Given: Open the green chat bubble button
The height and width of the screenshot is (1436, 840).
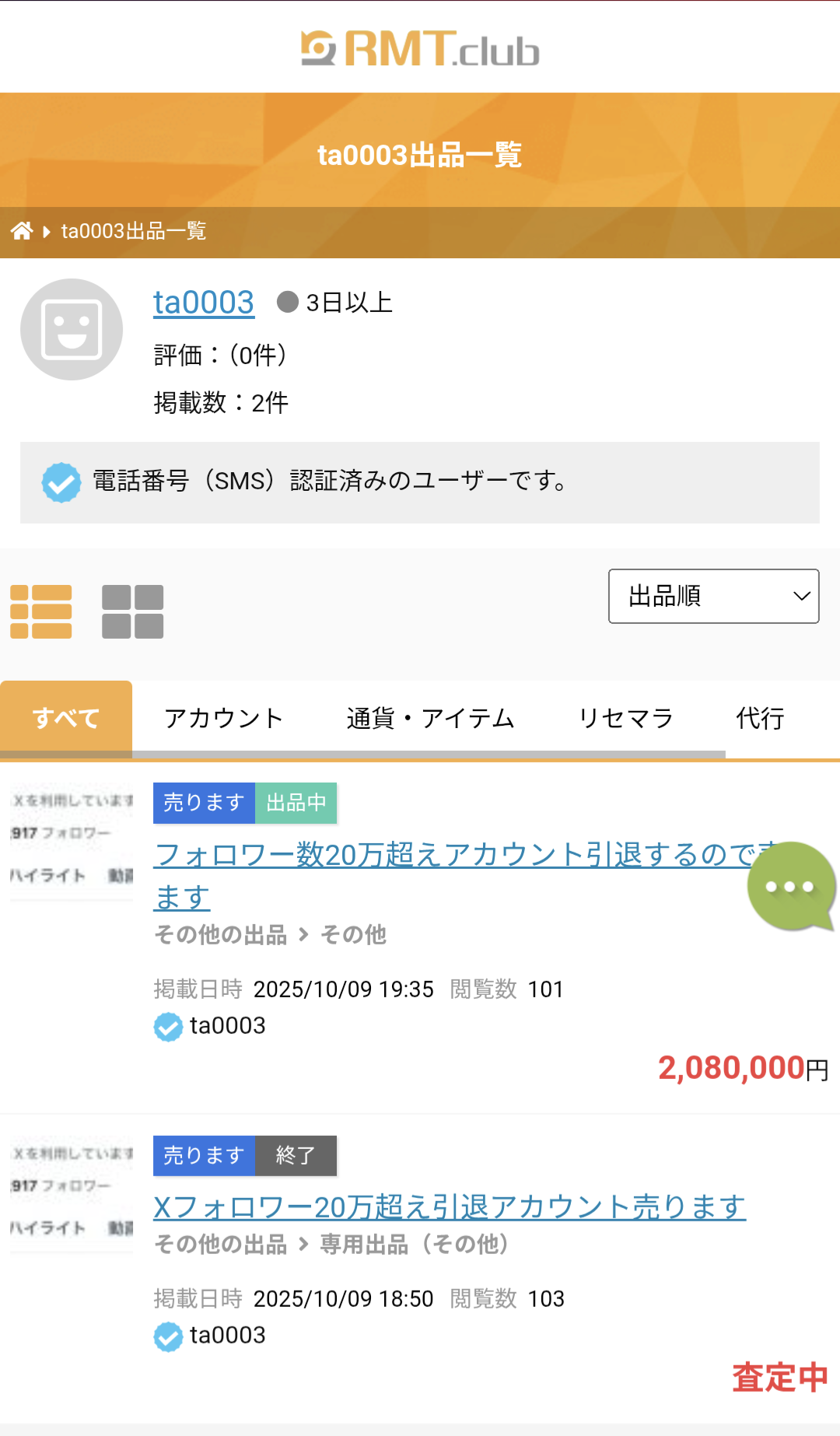Looking at the screenshot, I should click(x=790, y=886).
